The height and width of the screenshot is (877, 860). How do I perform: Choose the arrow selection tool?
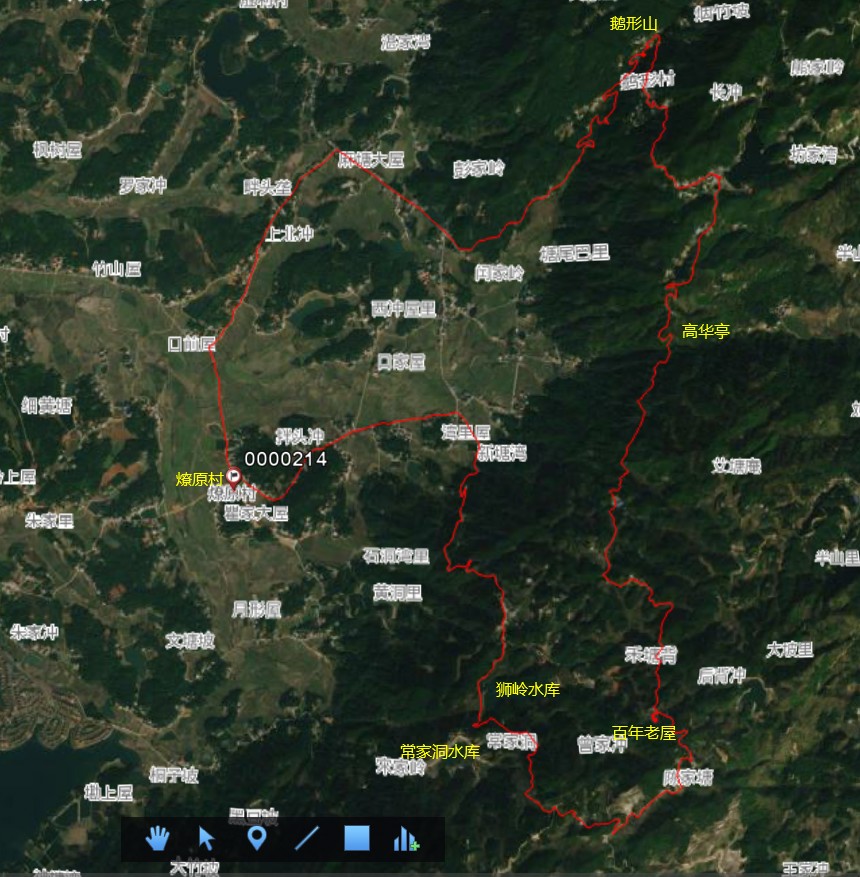tap(207, 838)
